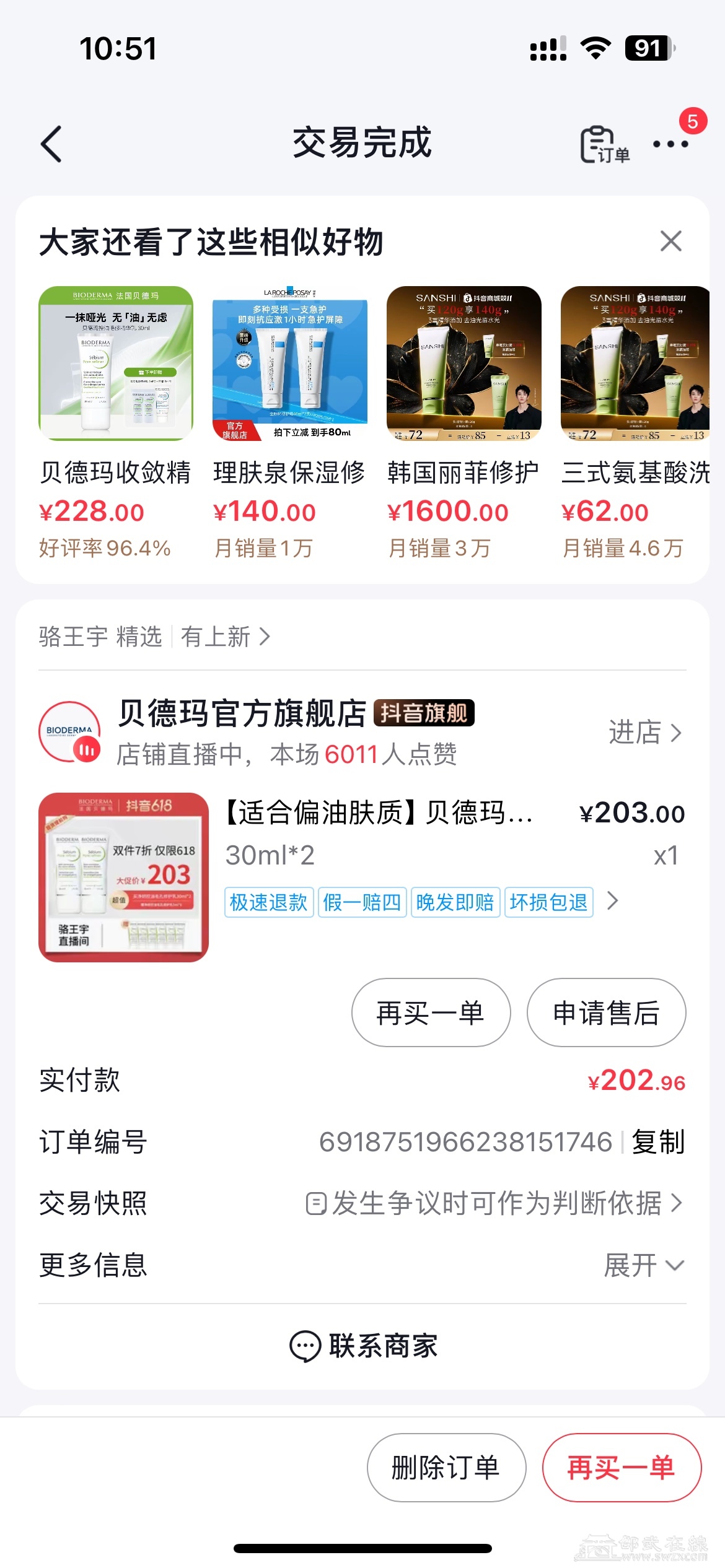Expand 更多信息 with 展开
Screen dimensions: 725x1568
pyautogui.click(x=643, y=1265)
